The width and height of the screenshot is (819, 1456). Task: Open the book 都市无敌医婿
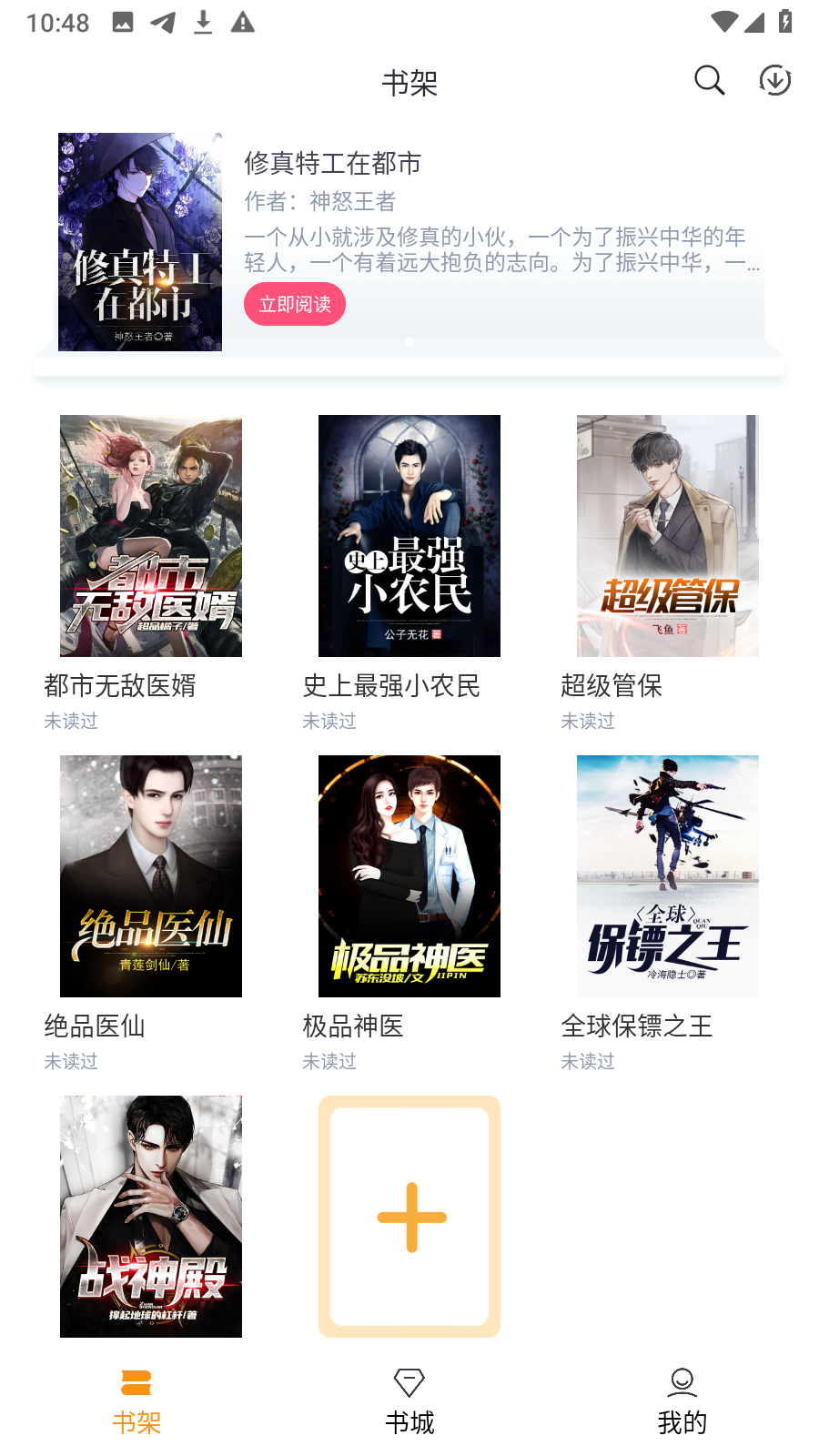pos(151,536)
